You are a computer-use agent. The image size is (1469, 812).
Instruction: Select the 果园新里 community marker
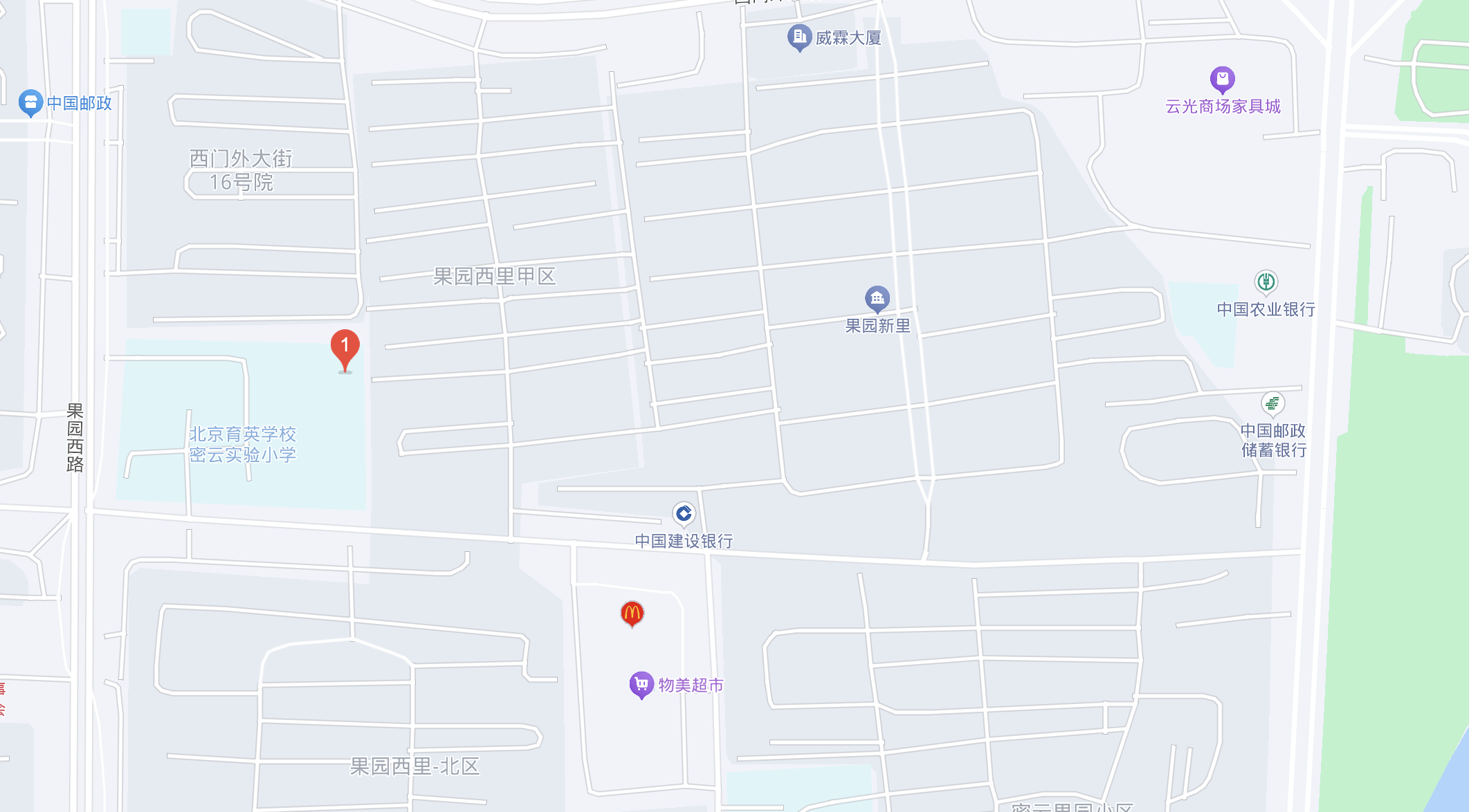(x=877, y=299)
